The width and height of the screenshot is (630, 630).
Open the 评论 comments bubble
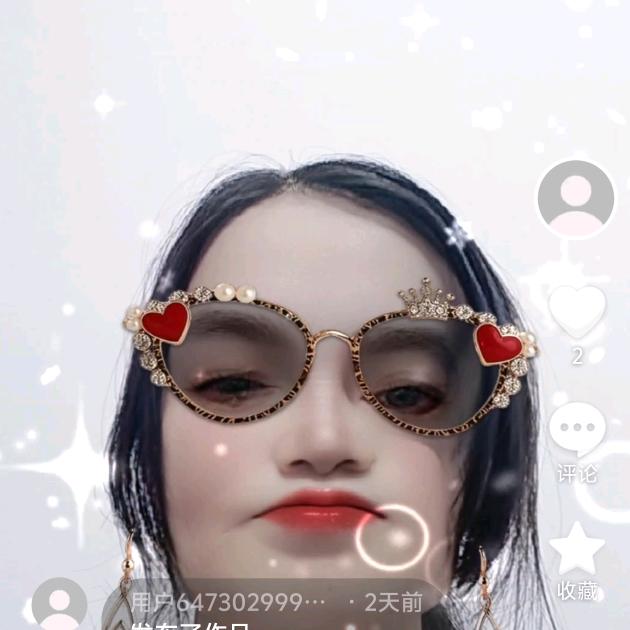(577, 430)
